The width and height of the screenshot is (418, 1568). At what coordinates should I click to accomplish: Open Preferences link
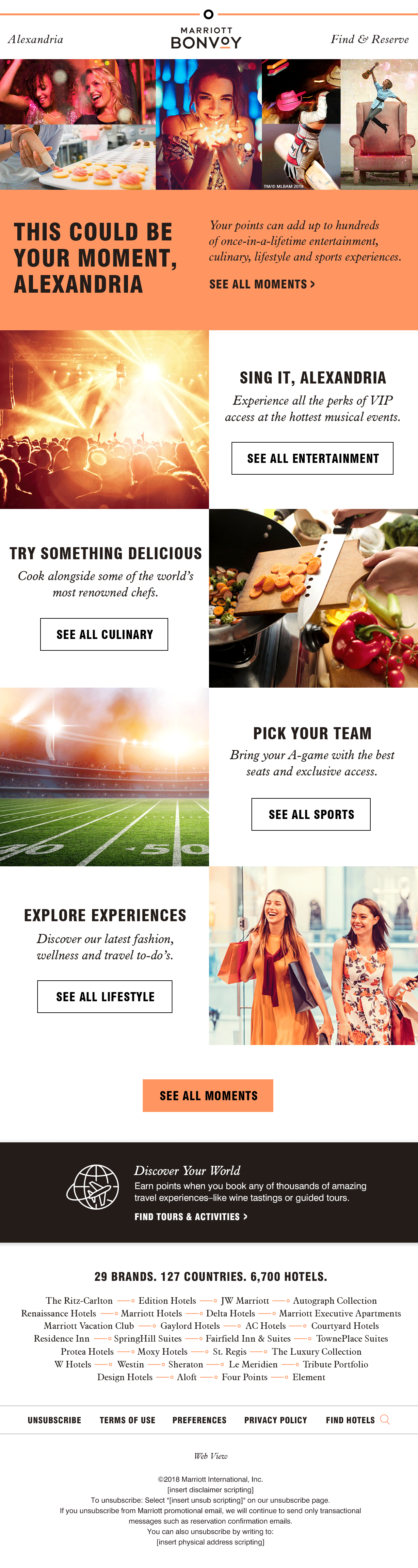pyautogui.click(x=199, y=1420)
